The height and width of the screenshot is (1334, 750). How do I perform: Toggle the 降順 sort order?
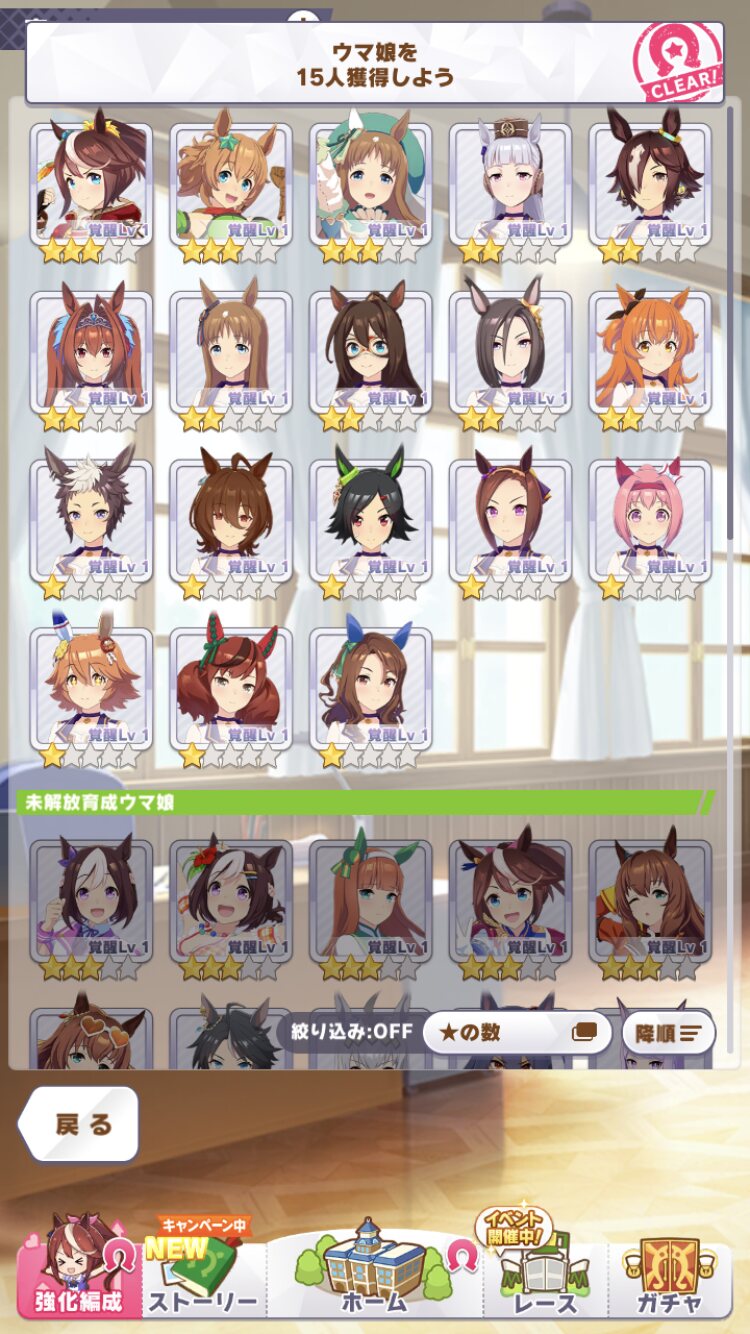(668, 1033)
